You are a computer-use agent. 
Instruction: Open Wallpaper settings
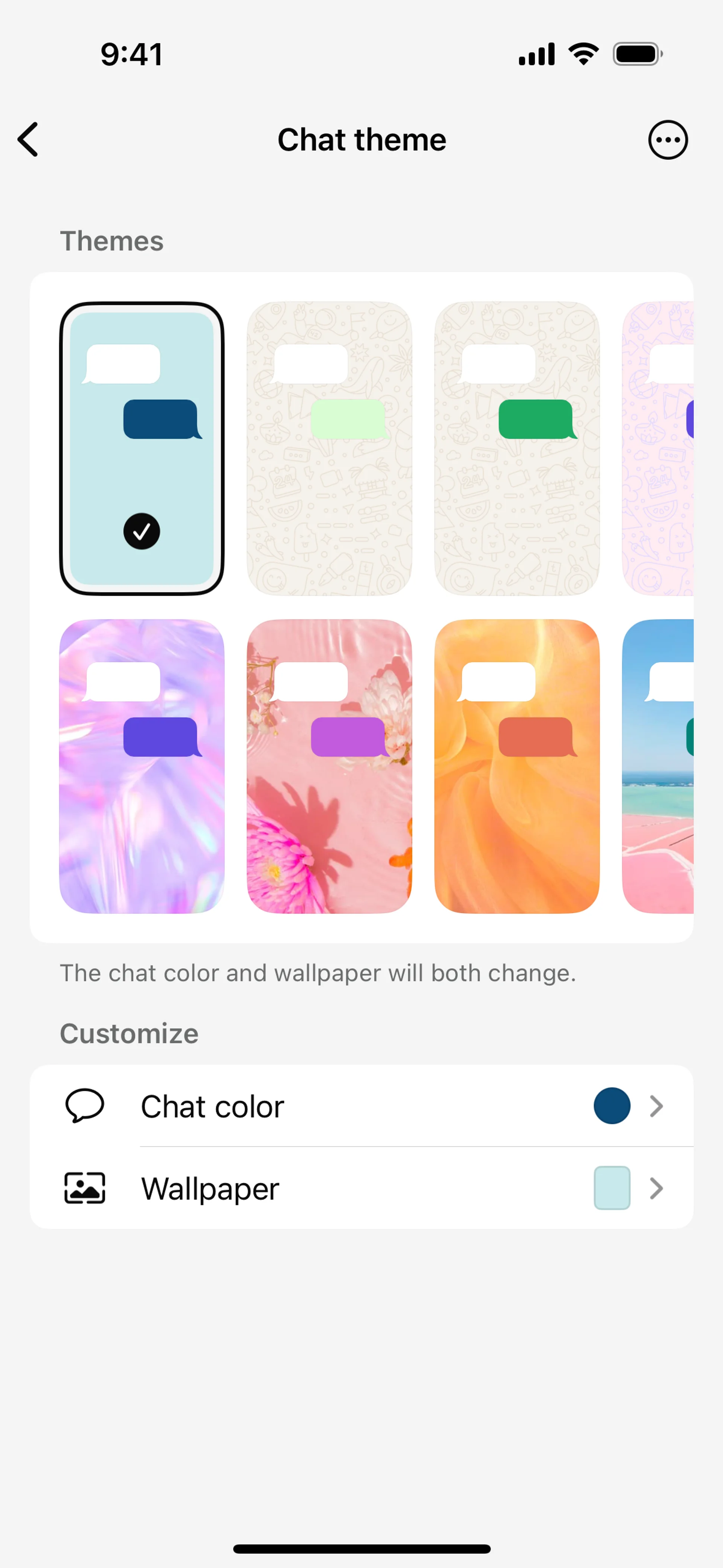point(361,1188)
